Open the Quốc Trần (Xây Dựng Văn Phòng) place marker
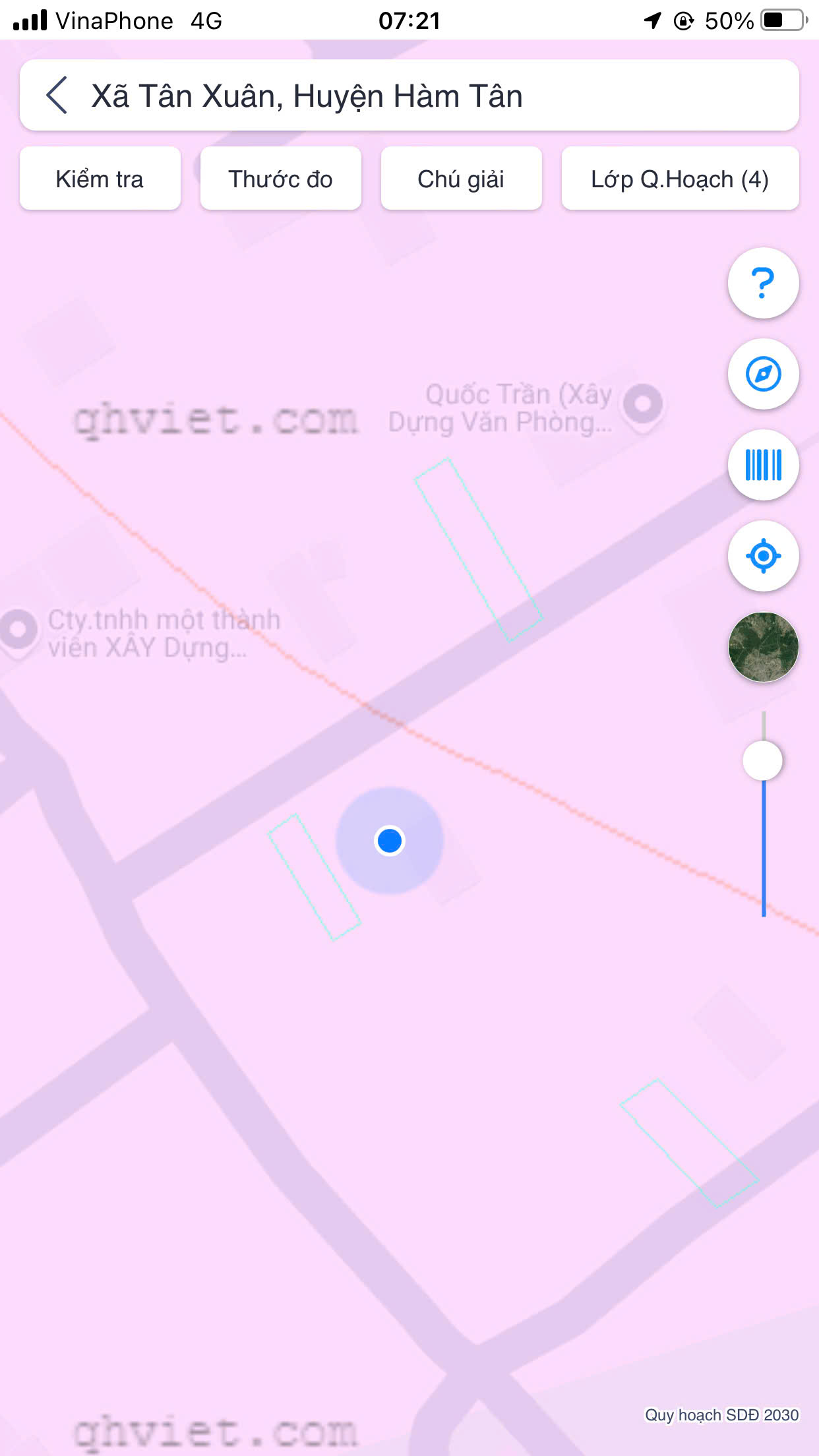Image resolution: width=819 pixels, height=1456 pixels. click(643, 404)
